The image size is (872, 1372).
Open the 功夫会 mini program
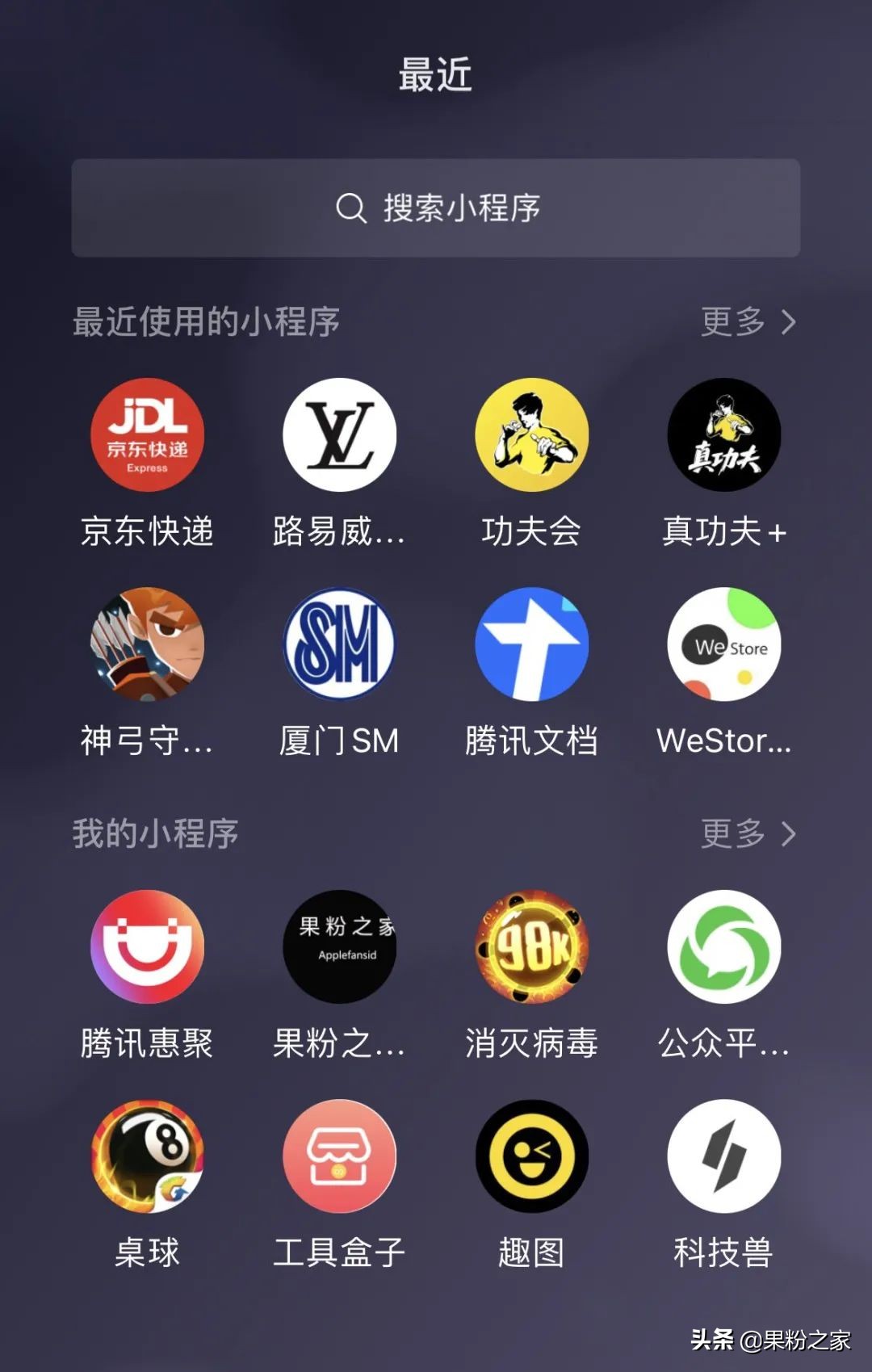pyautogui.click(x=531, y=436)
